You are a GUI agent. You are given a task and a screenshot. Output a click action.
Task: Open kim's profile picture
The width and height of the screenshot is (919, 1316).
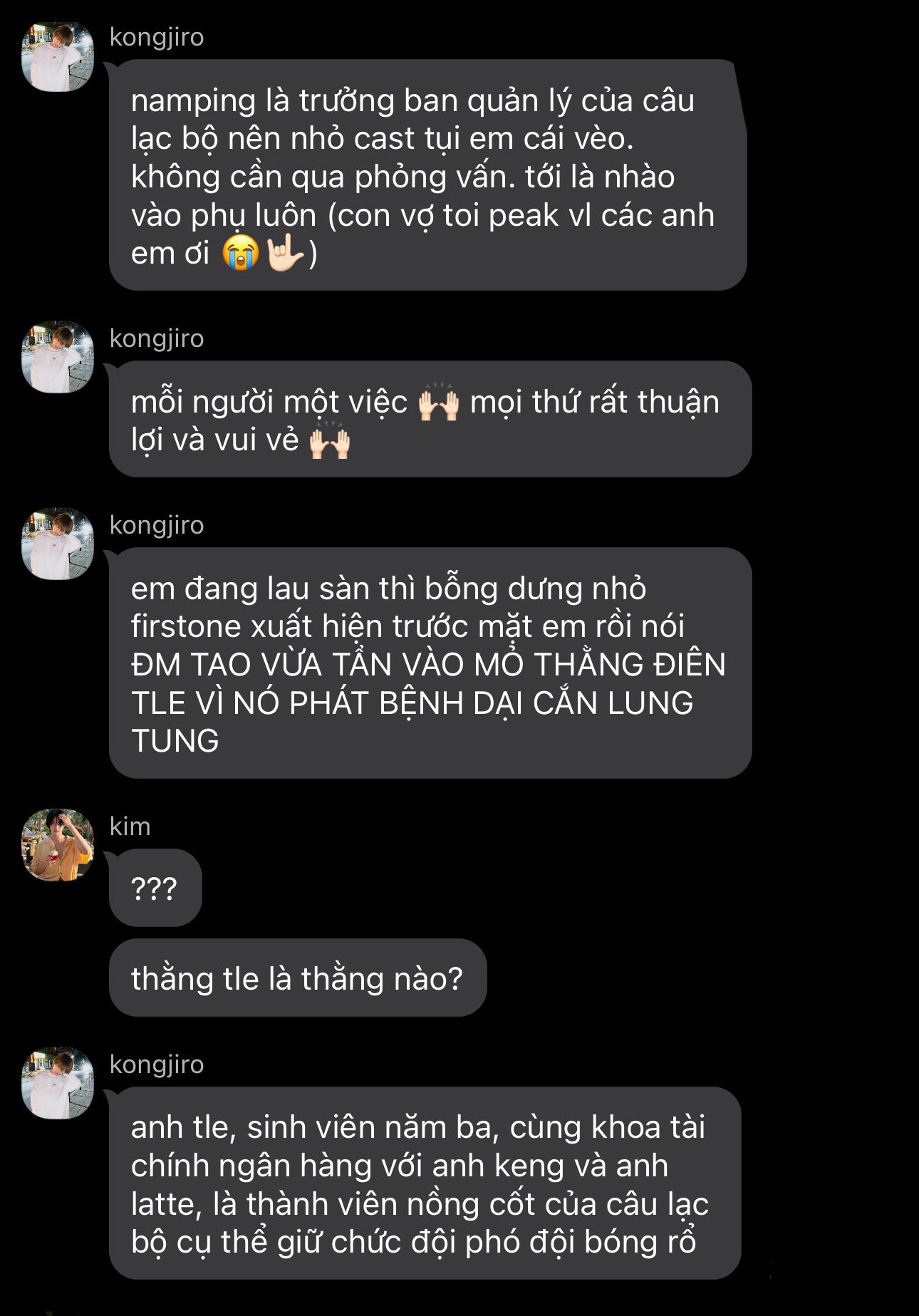[x=58, y=845]
